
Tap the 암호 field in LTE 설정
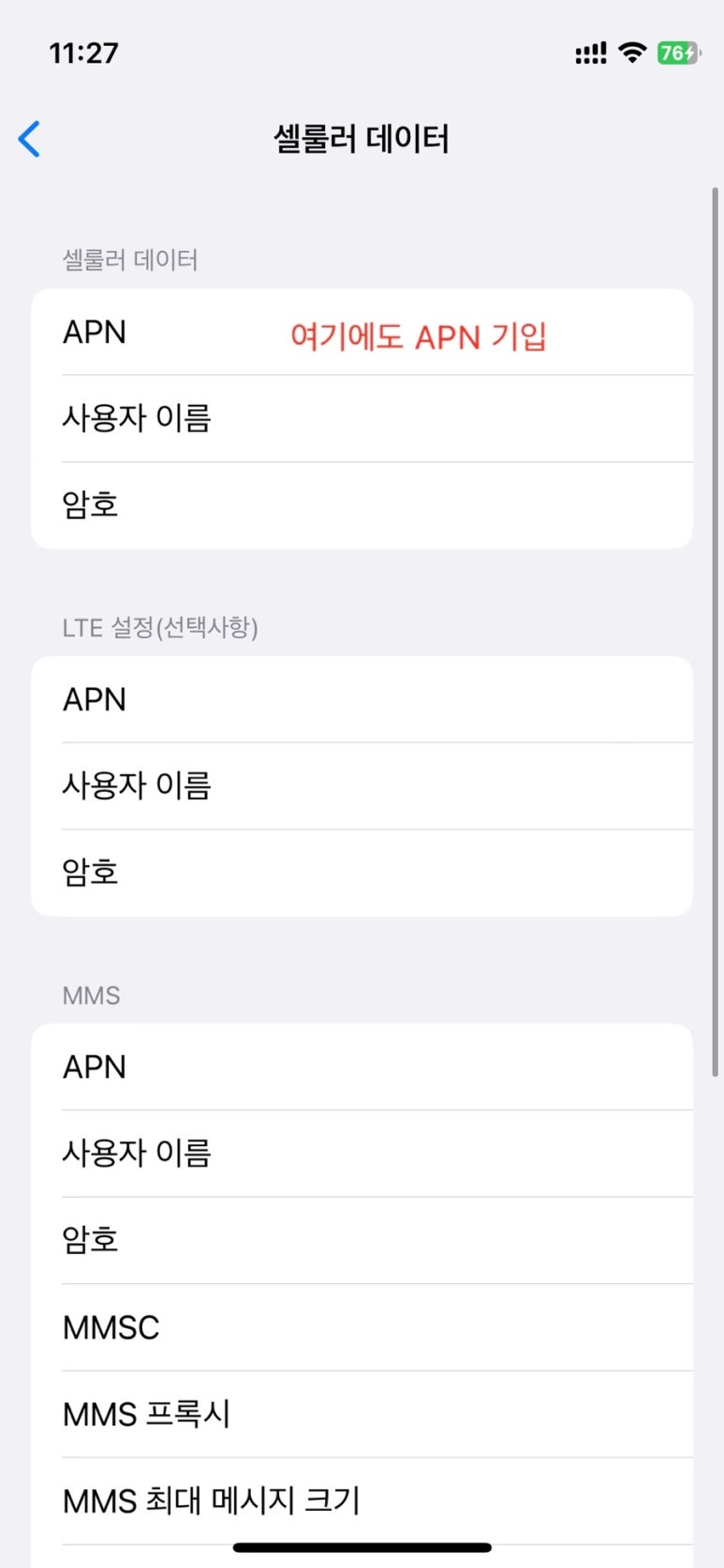click(362, 874)
